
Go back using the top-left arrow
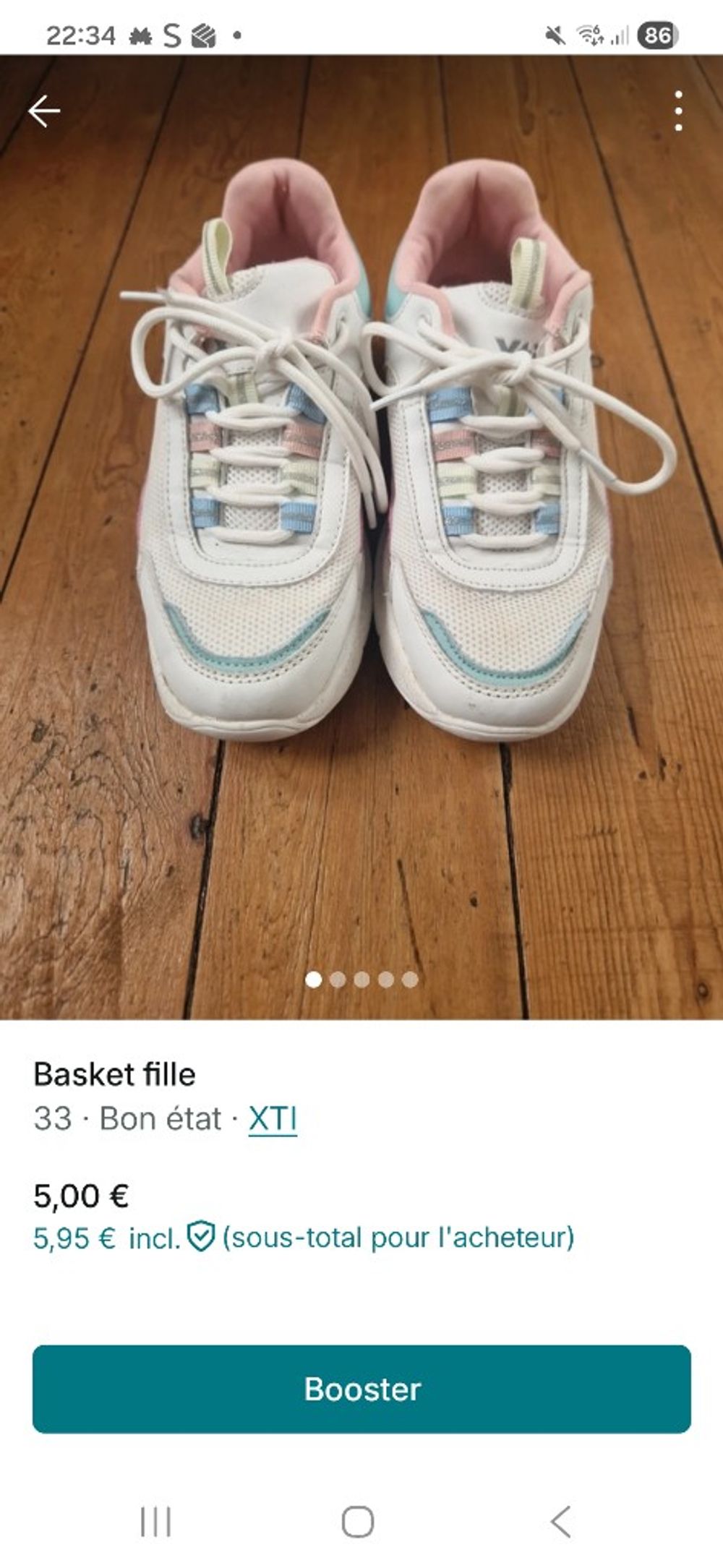[x=44, y=111]
